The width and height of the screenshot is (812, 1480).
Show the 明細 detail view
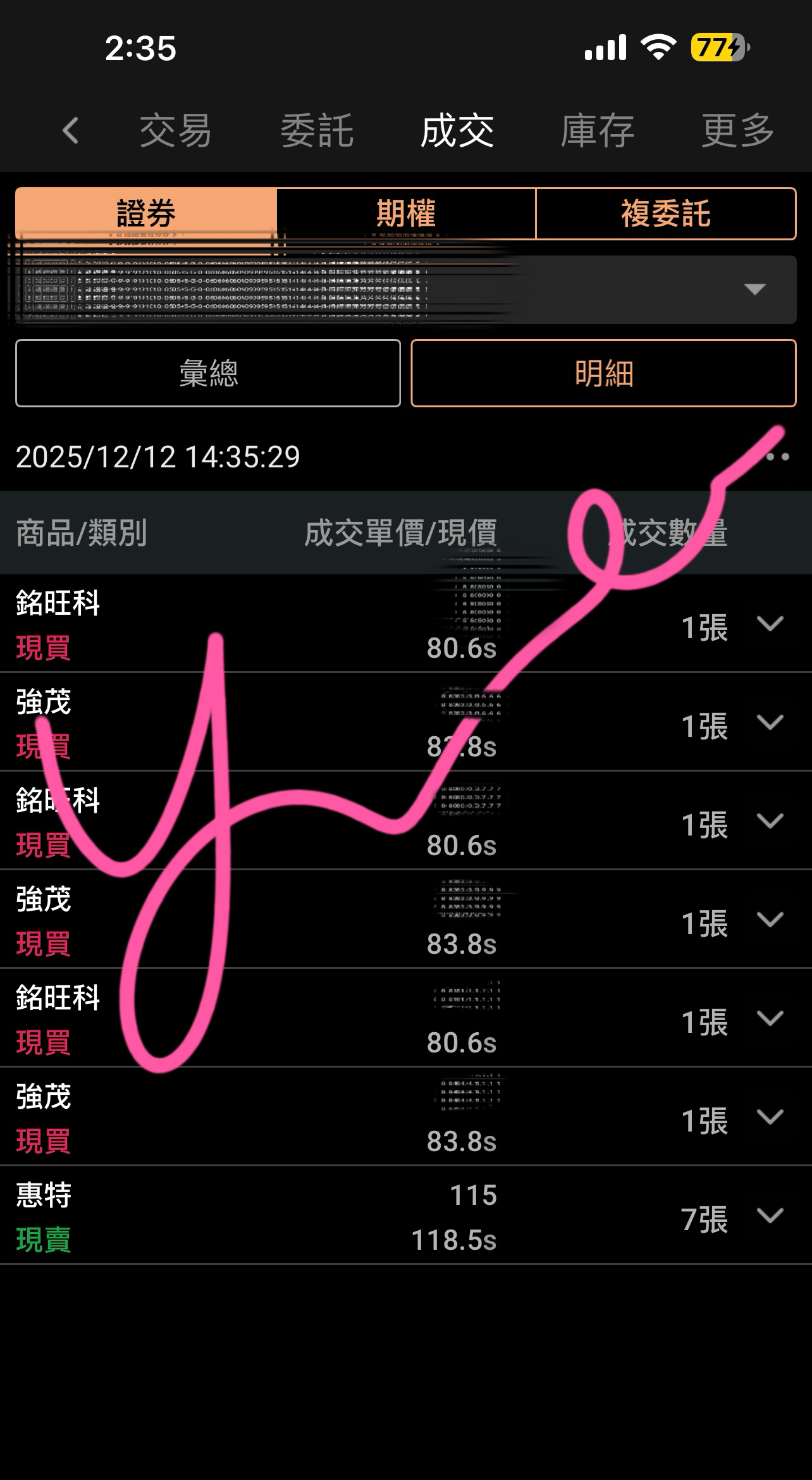click(x=603, y=373)
